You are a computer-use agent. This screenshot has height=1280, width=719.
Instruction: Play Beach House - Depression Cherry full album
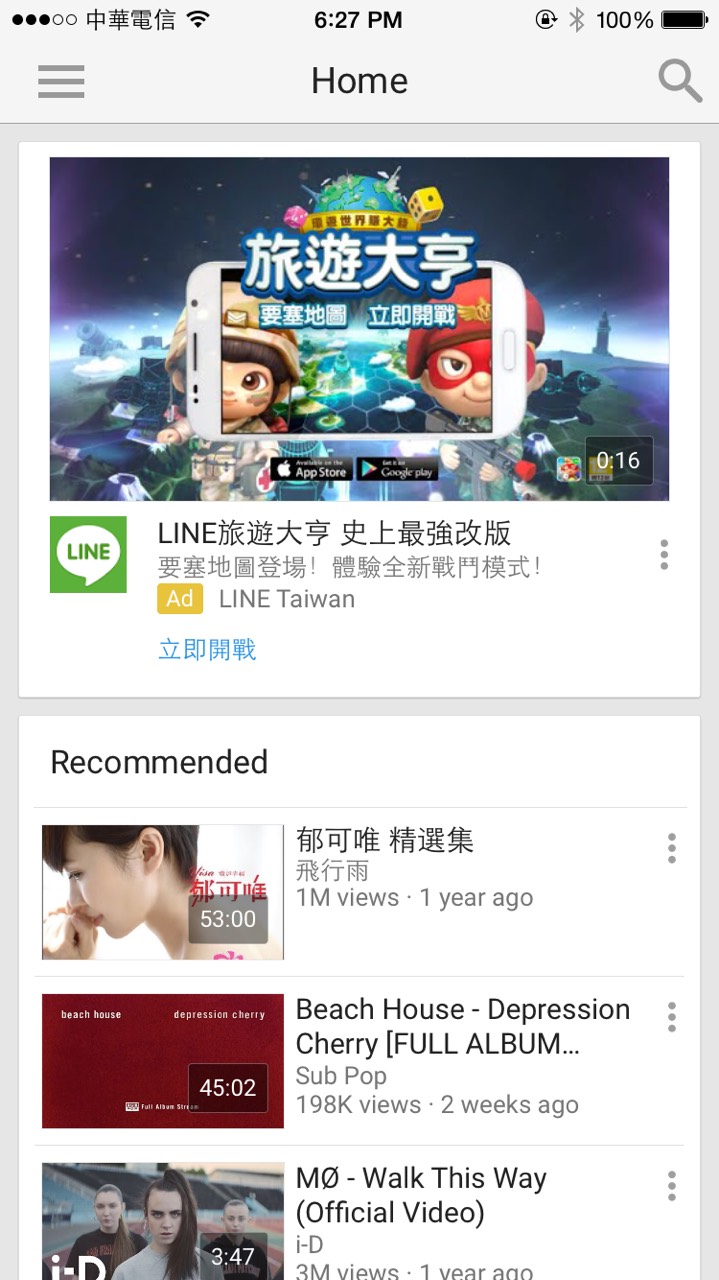pyautogui.click(x=163, y=1061)
